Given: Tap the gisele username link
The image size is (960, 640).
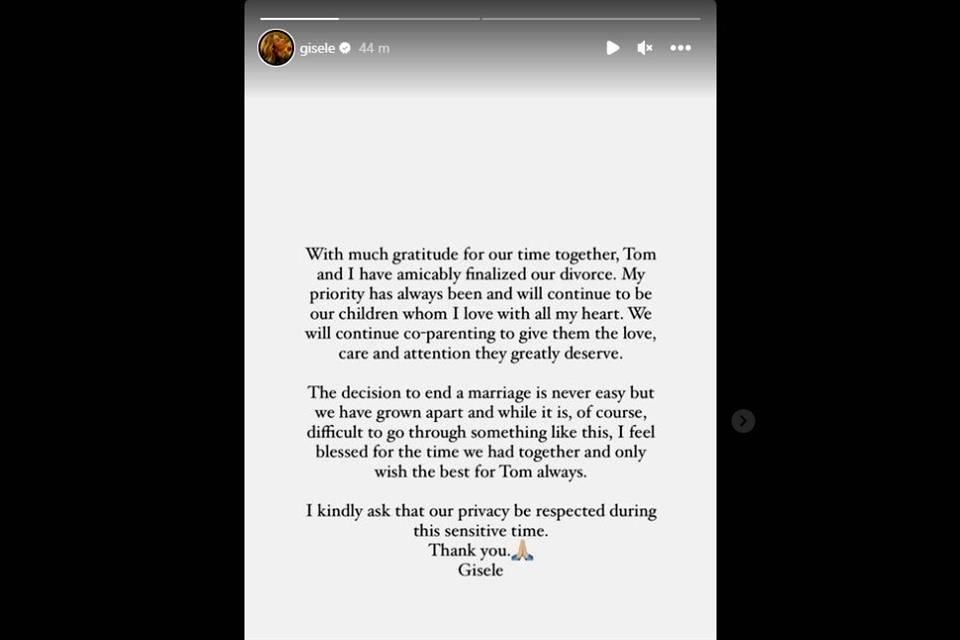Looking at the screenshot, I should 317,48.
